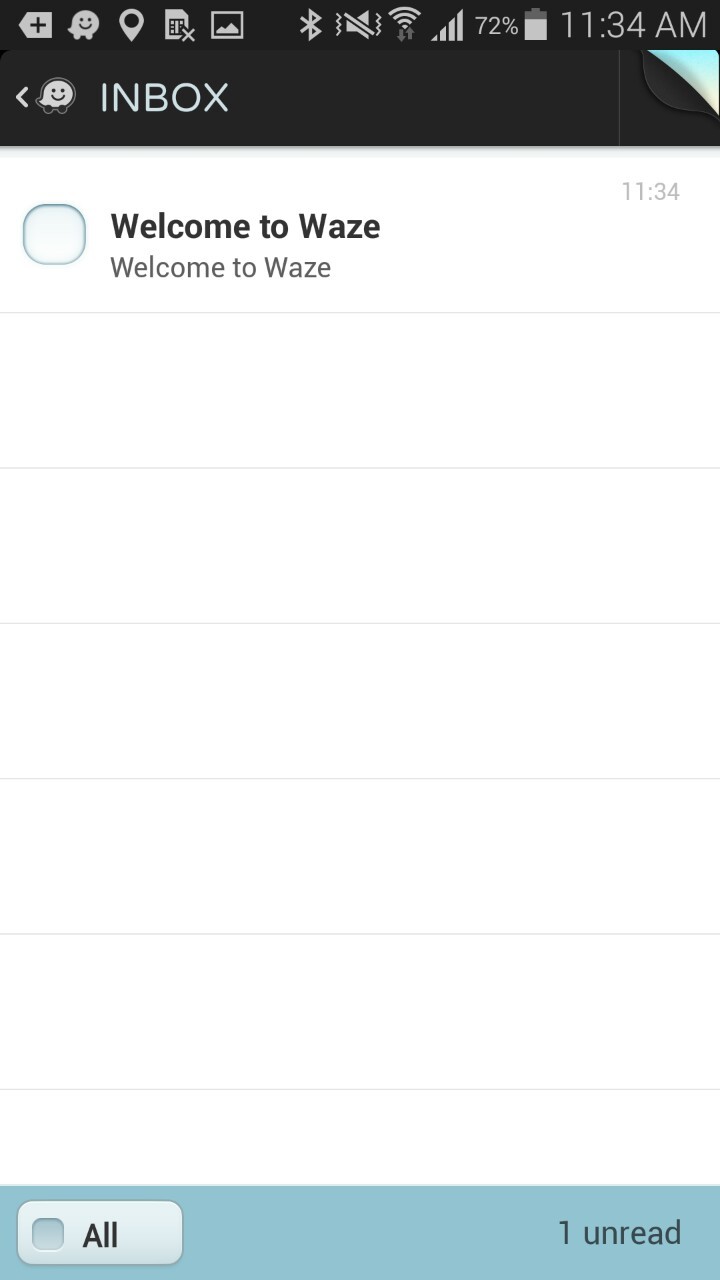Open the Welcome to Waze message
The width and height of the screenshot is (720, 1280).
point(360,245)
